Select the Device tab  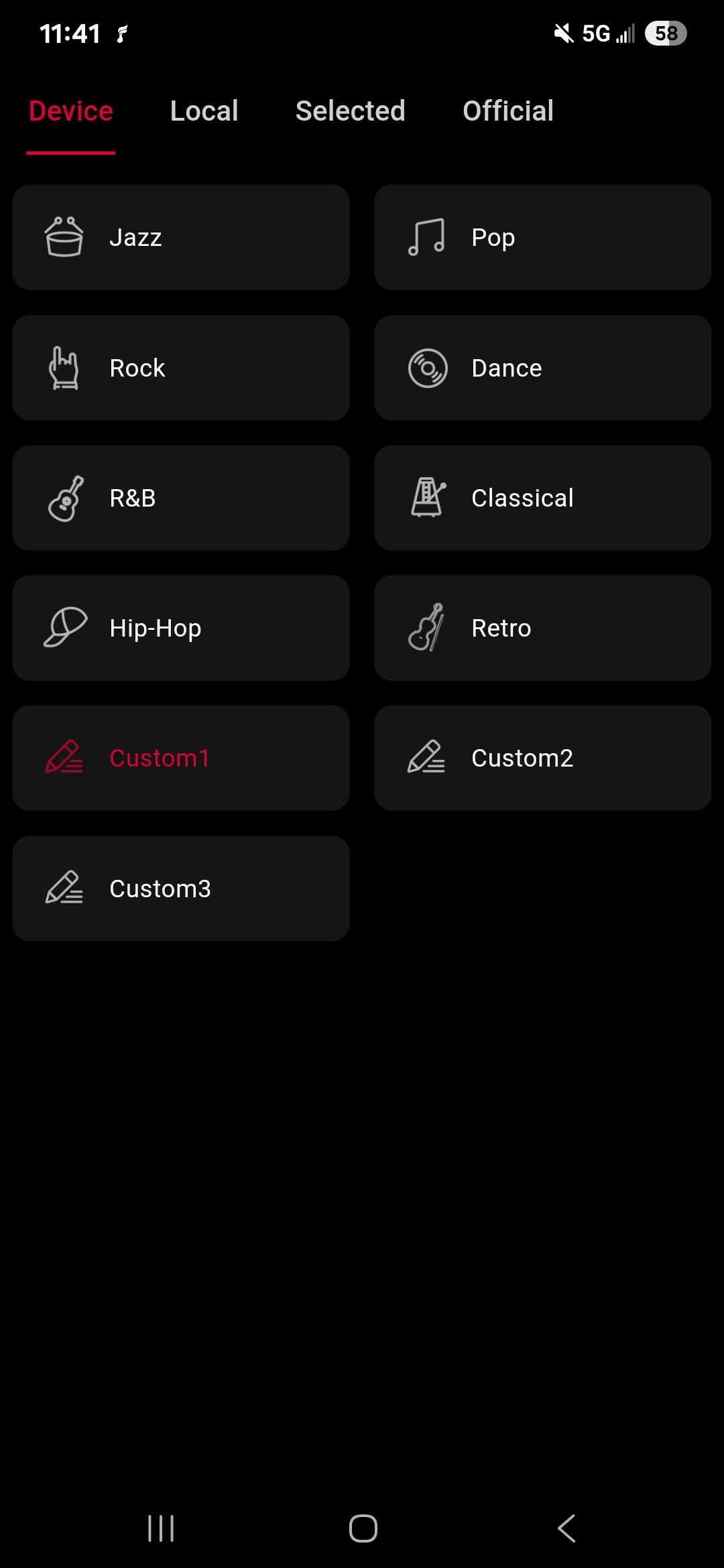pos(71,111)
